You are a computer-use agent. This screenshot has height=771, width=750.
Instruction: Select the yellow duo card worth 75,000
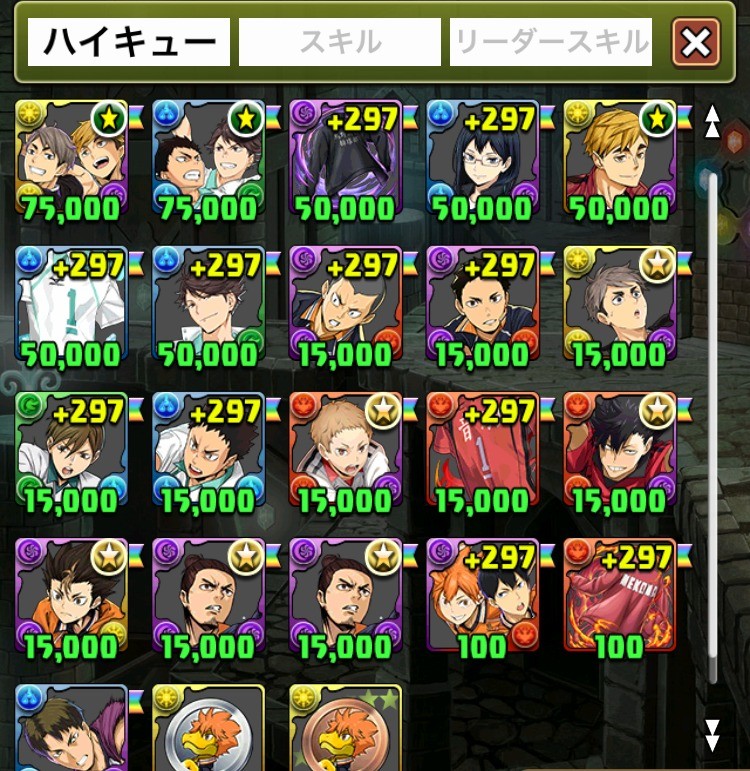[x=71, y=160]
